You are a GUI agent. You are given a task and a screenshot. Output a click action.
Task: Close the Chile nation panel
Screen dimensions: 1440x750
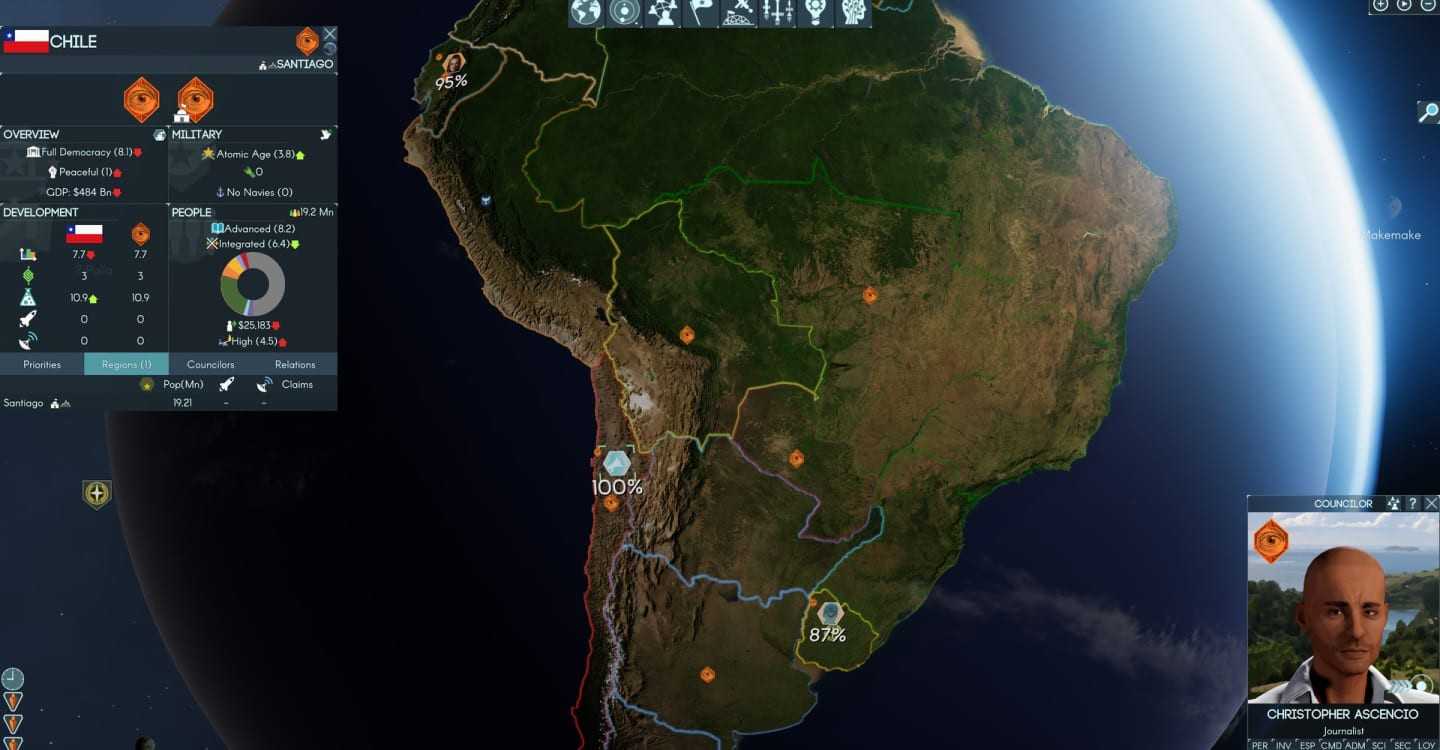330,33
